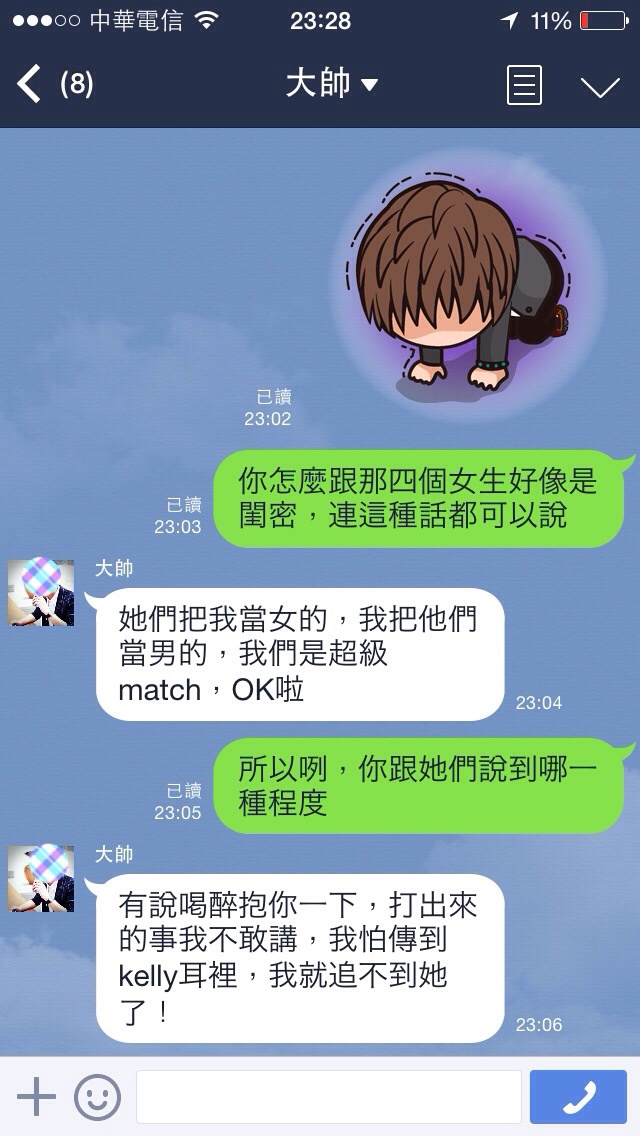The width and height of the screenshot is (640, 1136).
Task: Open the chevron-down chat menu
Action: click(600, 86)
